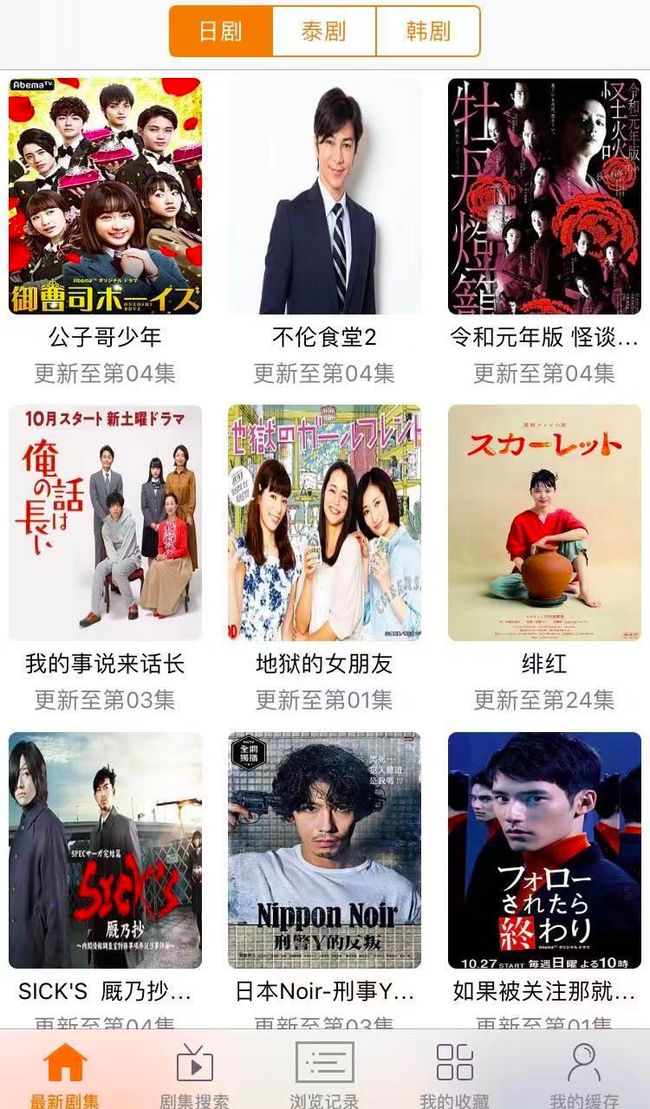Image resolution: width=650 pixels, height=1109 pixels.
Task: Switch to the 韩剧 tab
Action: tap(428, 31)
